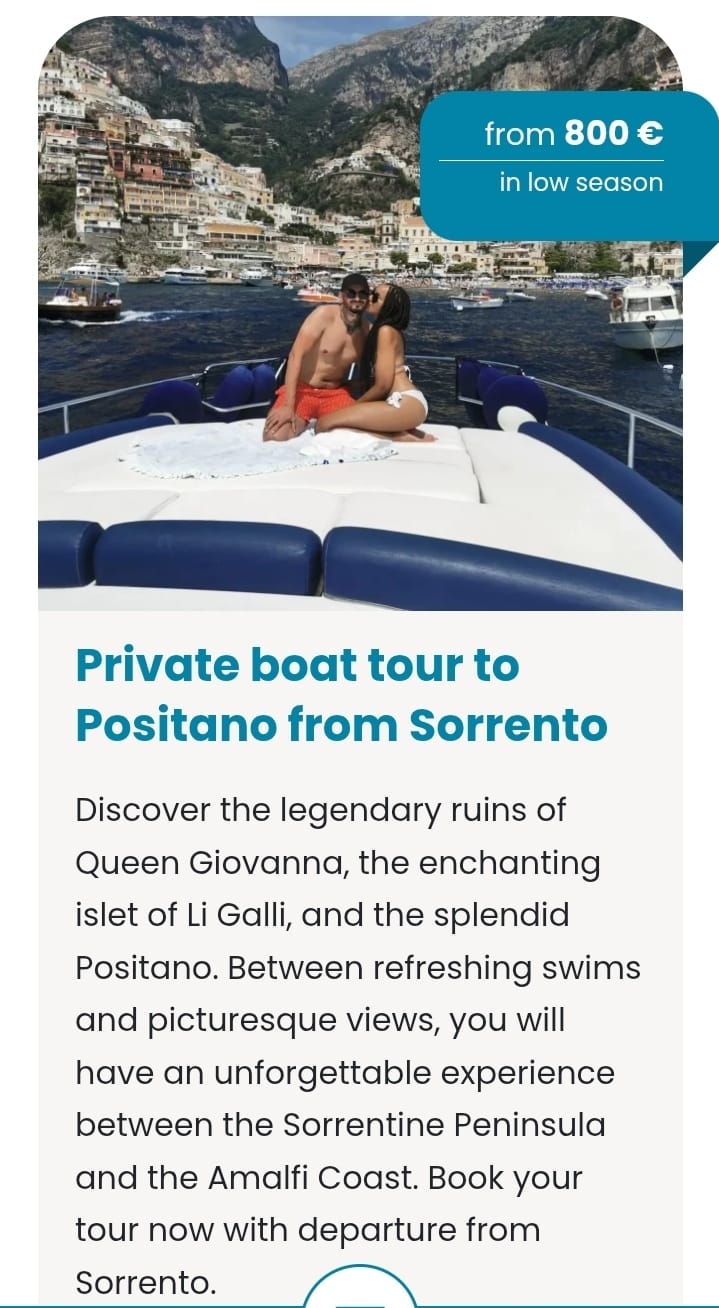Viewport: 719px width, 1308px height.
Task: Open the 'Private boat tour to Positano' title
Action: point(341,695)
